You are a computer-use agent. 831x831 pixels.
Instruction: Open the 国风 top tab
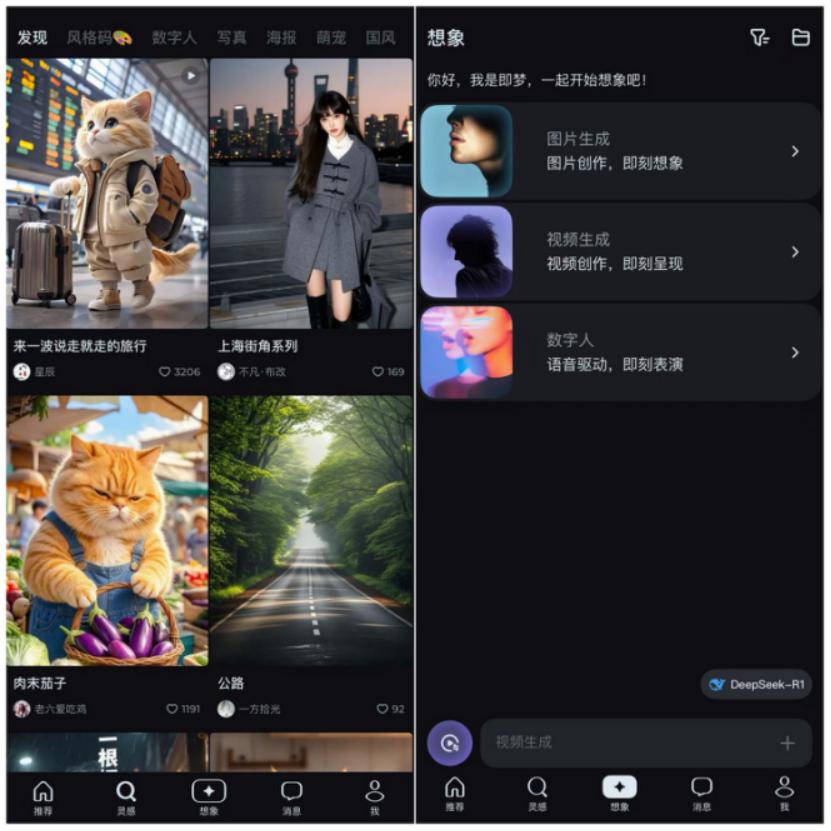[381, 38]
